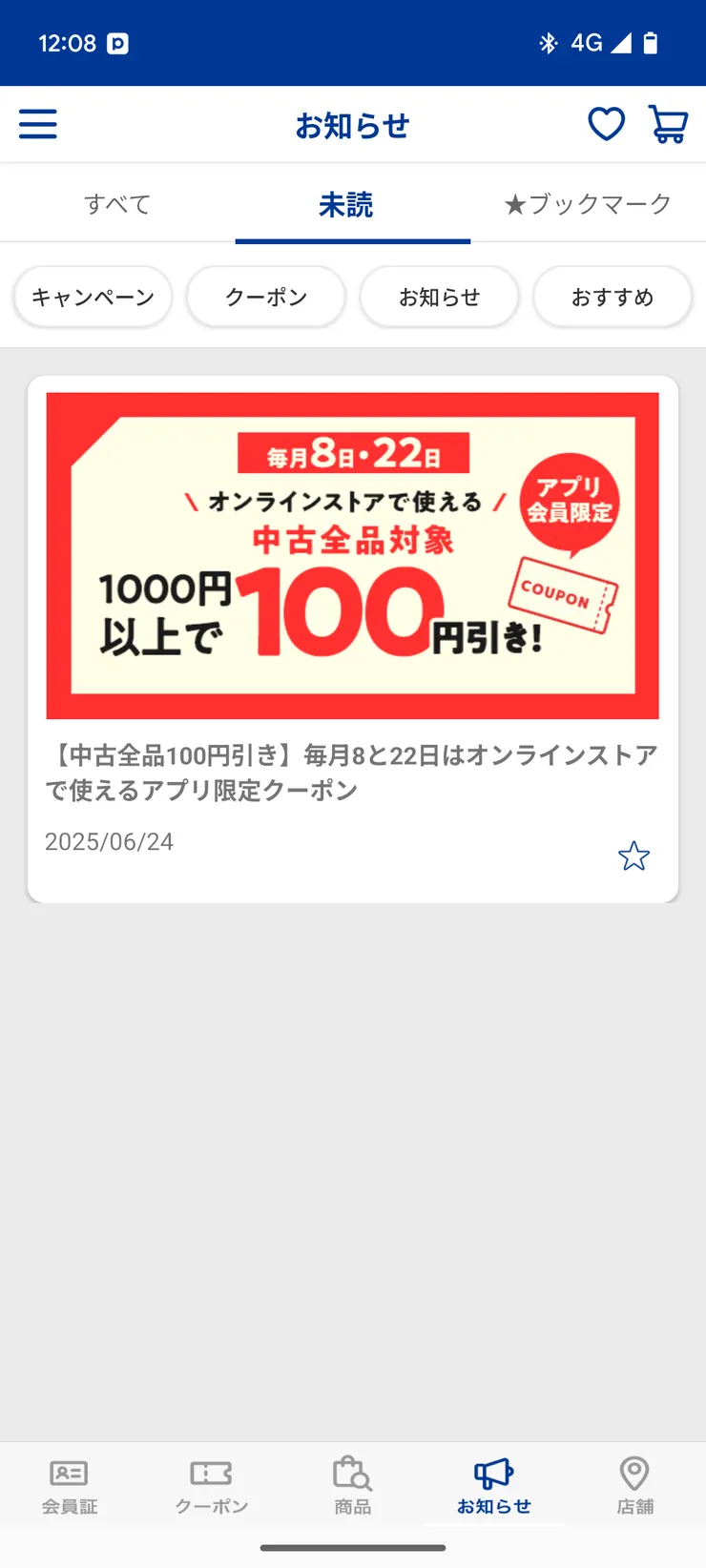Toggle the おすすめ filter chip
This screenshot has width=706, height=1568.
coord(613,297)
